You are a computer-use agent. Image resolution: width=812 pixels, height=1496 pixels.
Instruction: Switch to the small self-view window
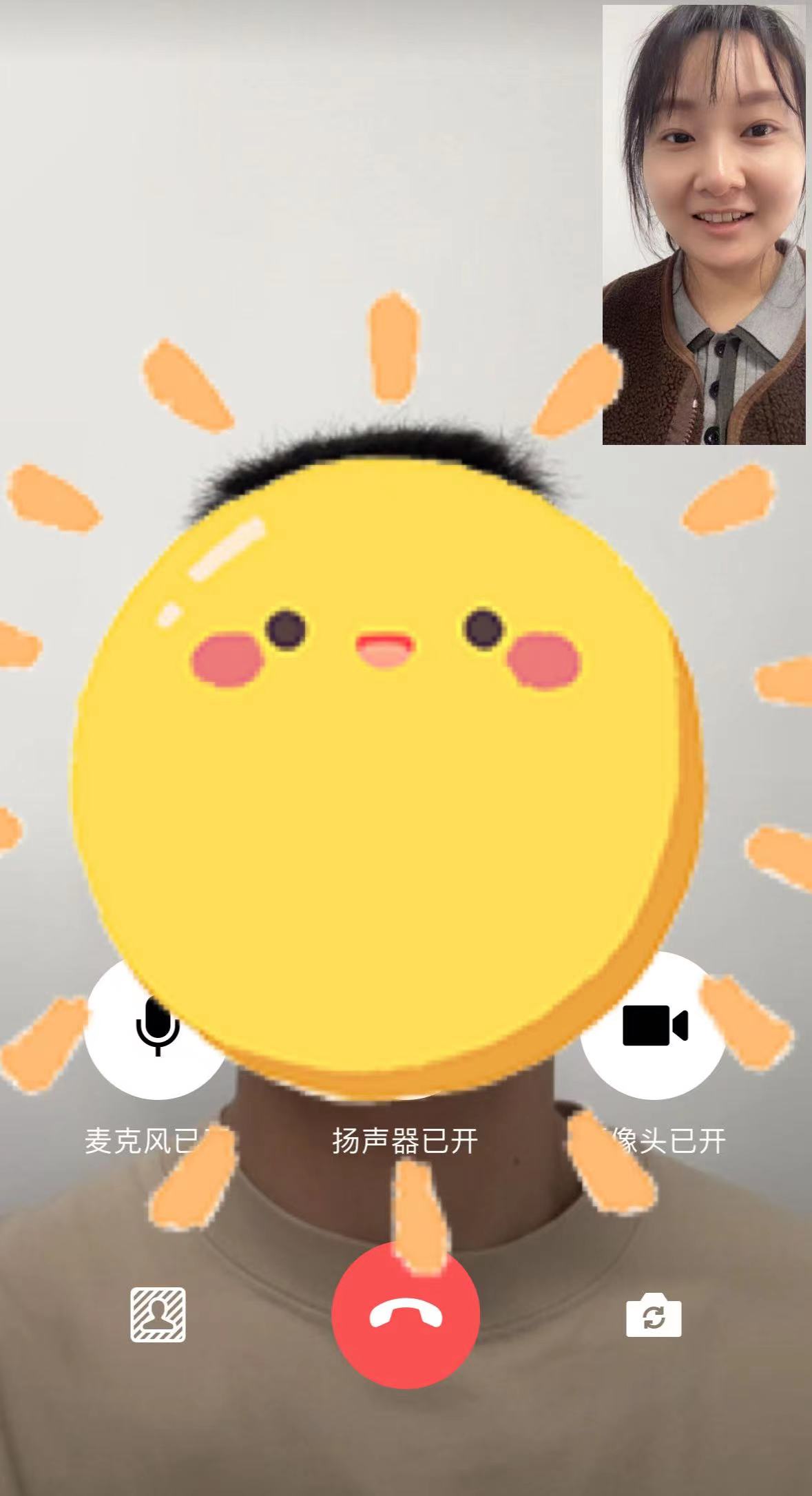[x=703, y=225]
